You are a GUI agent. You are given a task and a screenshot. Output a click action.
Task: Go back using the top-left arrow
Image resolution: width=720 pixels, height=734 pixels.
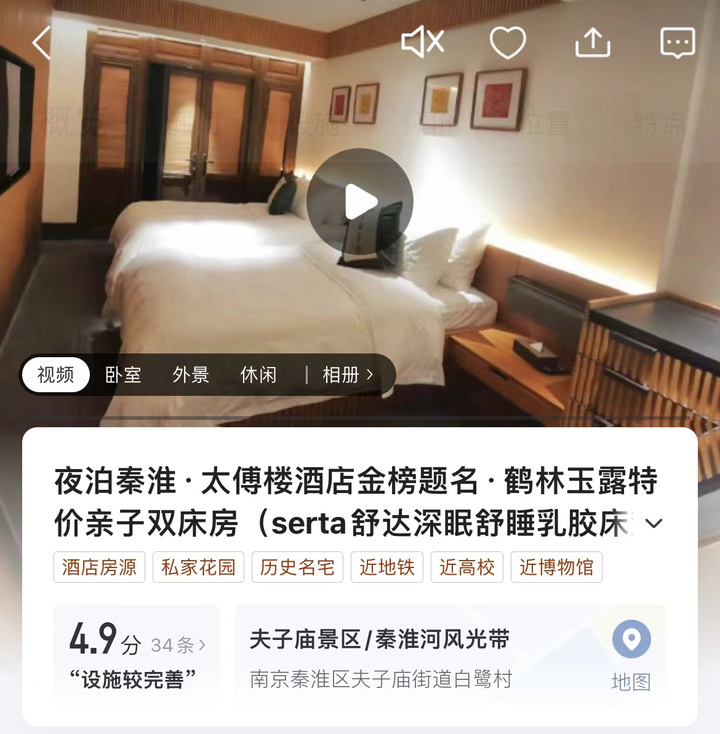(41, 43)
